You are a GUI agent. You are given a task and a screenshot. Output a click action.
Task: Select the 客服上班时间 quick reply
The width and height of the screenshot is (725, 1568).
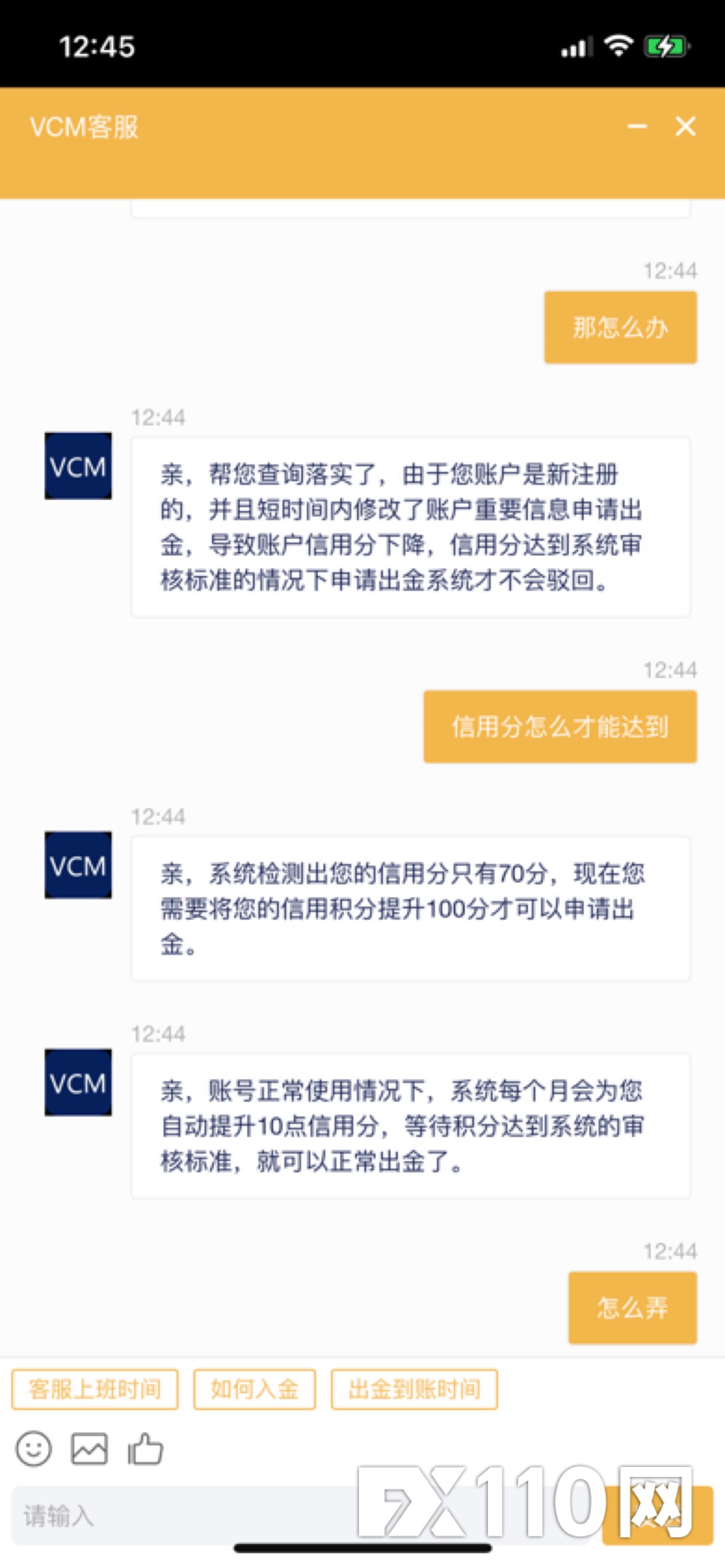click(x=95, y=1389)
